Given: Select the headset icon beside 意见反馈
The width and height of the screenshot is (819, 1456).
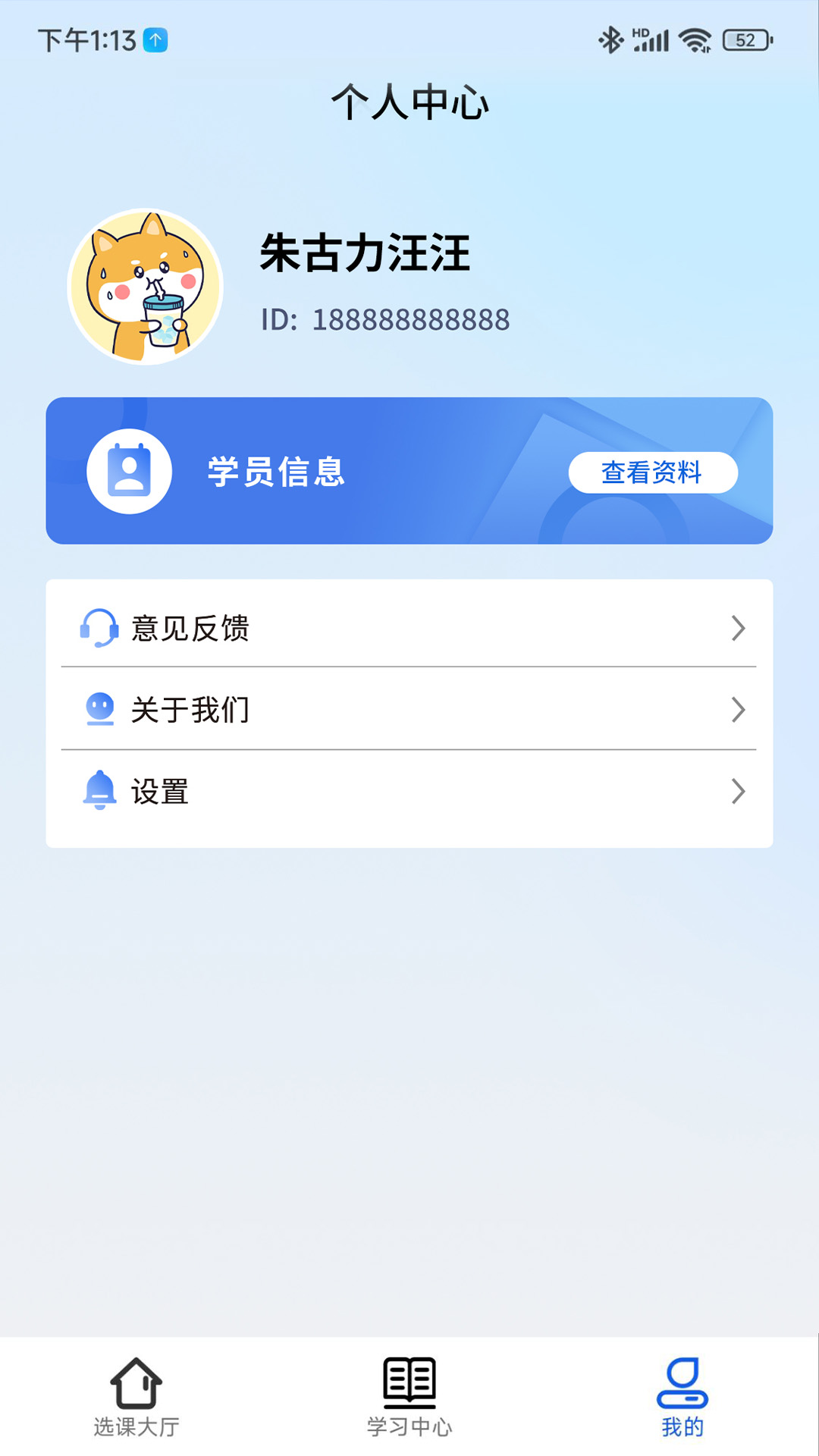Looking at the screenshot, I should pyautogui.click(x=100, y=628).
